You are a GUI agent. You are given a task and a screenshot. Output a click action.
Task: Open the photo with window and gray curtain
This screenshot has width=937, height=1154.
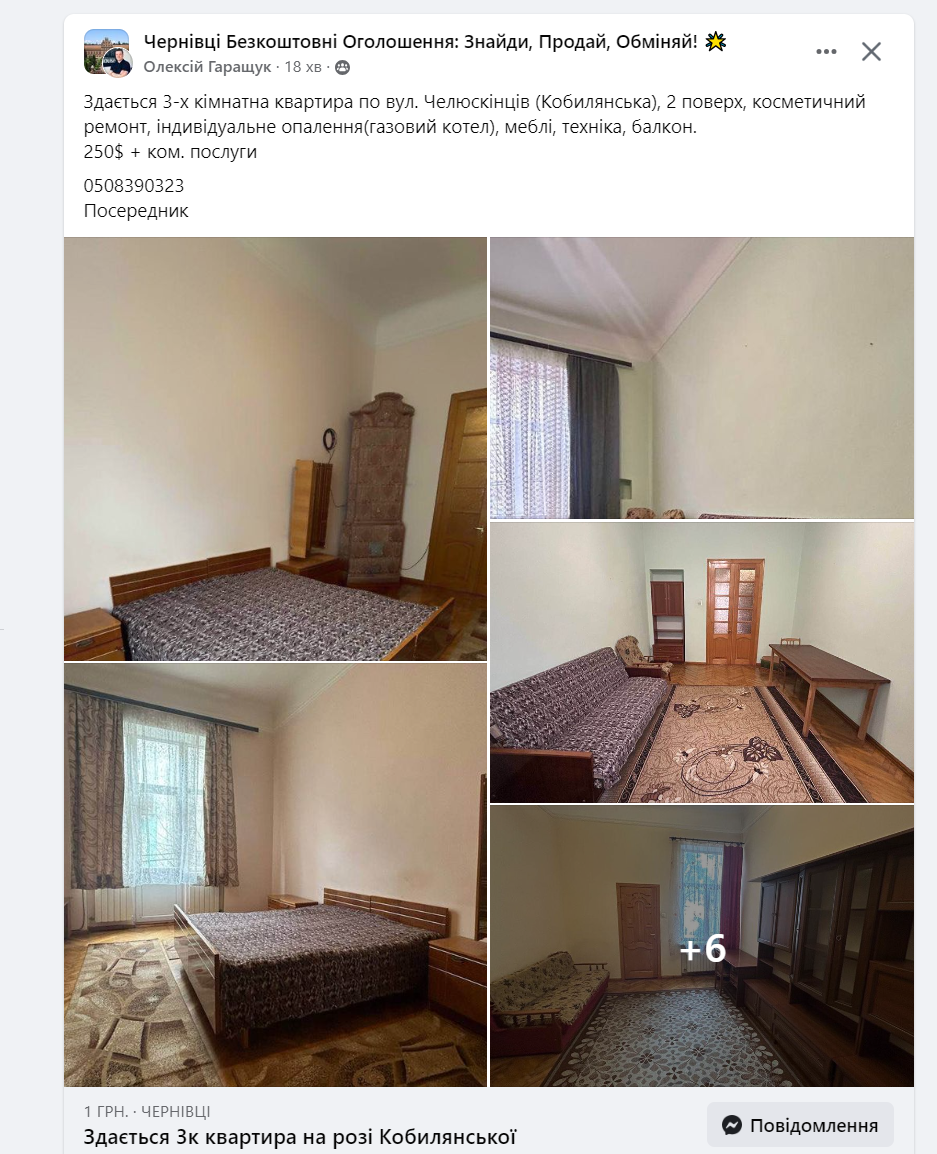701,378
